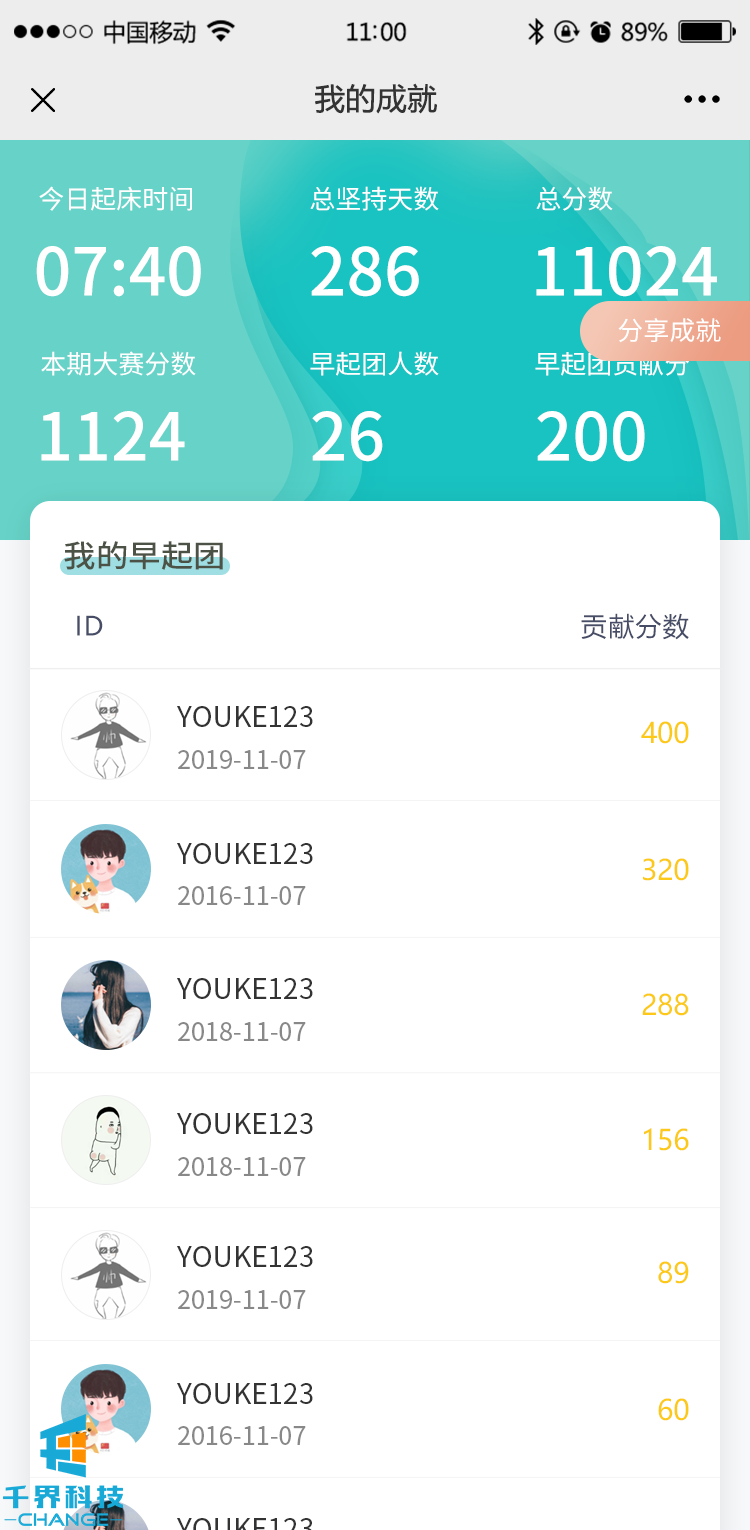This screenshot has width=750, height=1530.
Task: Open the three-dot overflow menu
Action: (701, 100)
